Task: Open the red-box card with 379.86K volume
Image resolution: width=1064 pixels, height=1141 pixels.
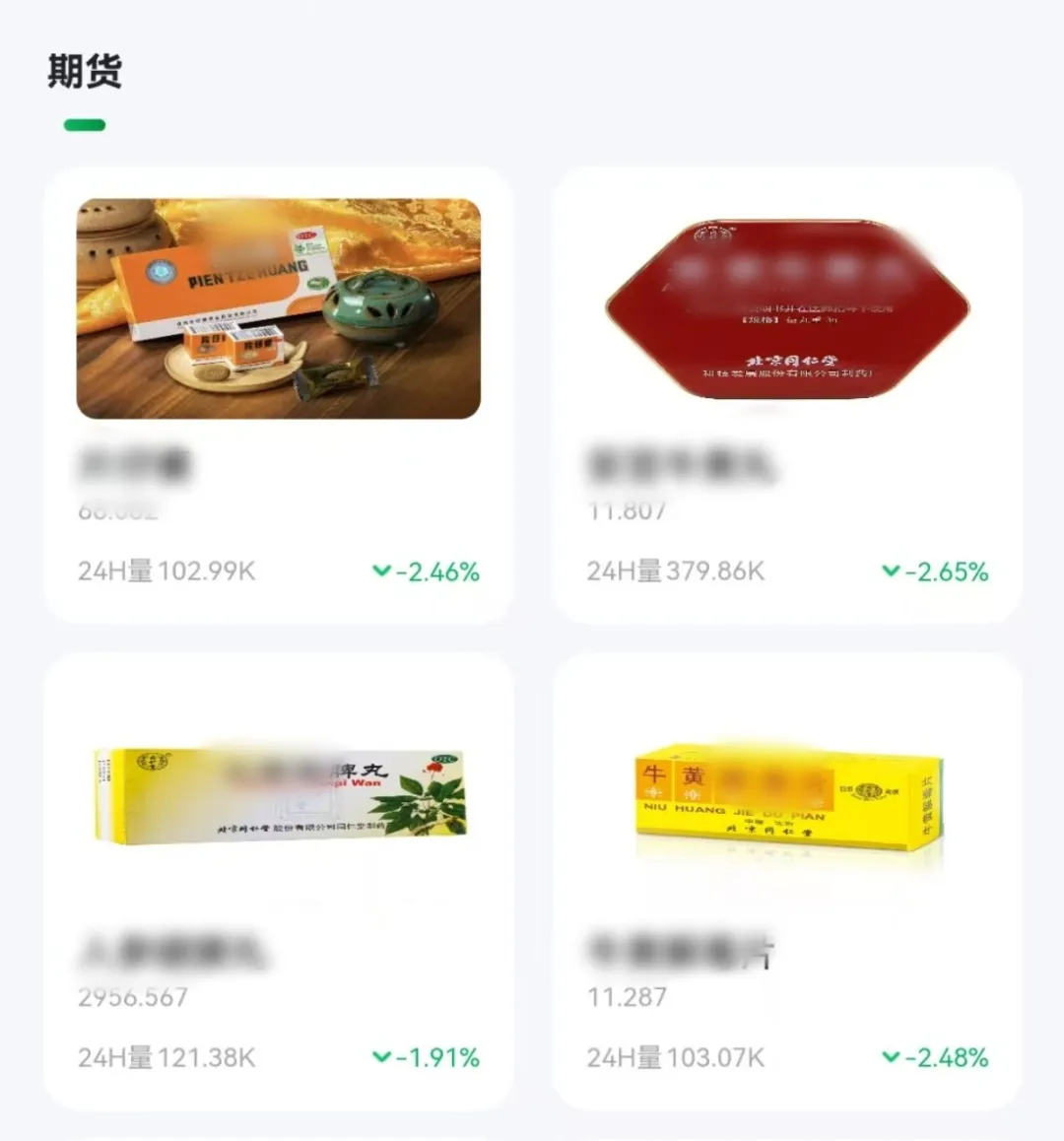Action: point(786,394)
